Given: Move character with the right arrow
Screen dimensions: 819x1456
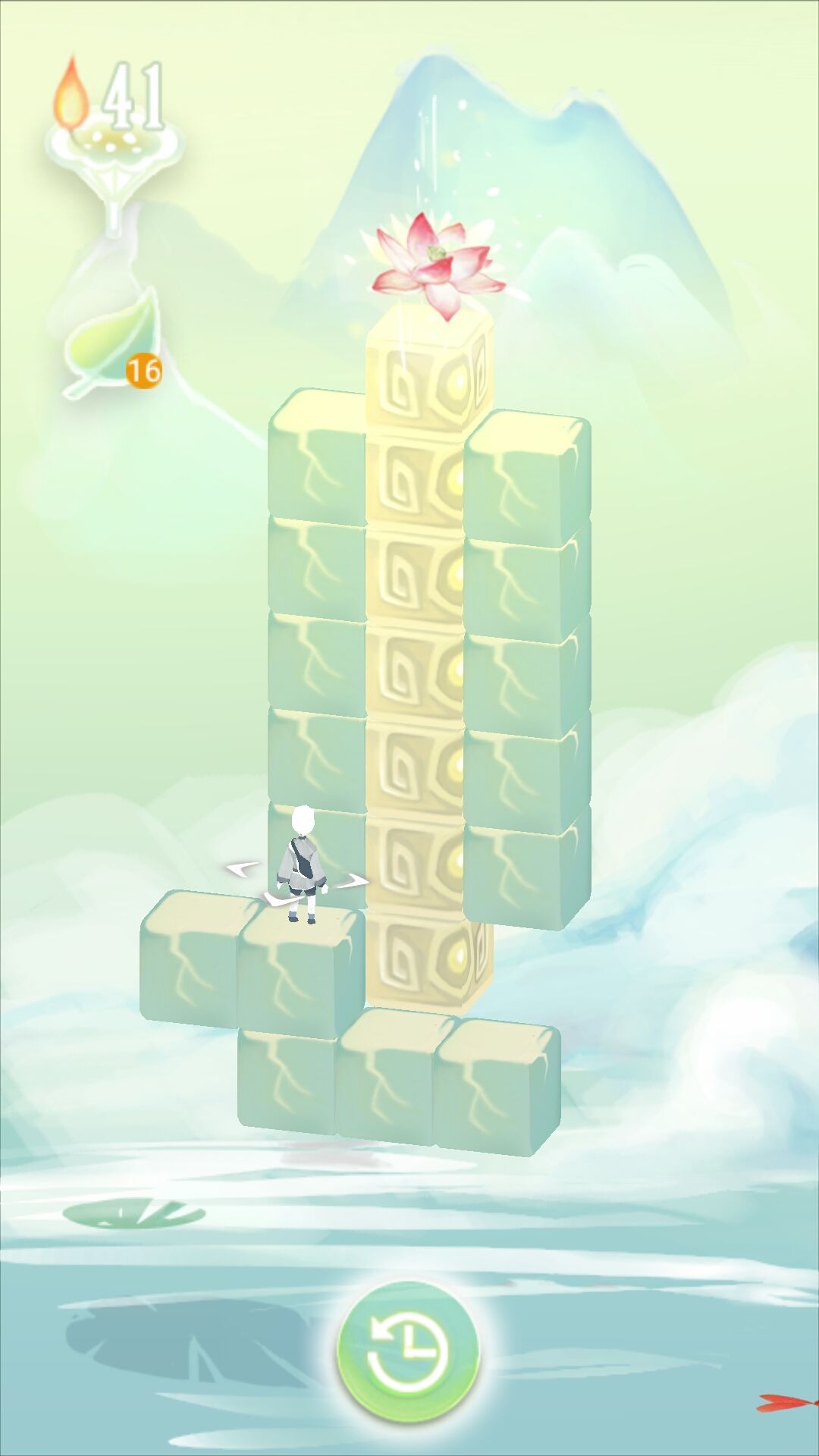Looking at the screenshot, I should pyautogui.click(x=353, y=882).
